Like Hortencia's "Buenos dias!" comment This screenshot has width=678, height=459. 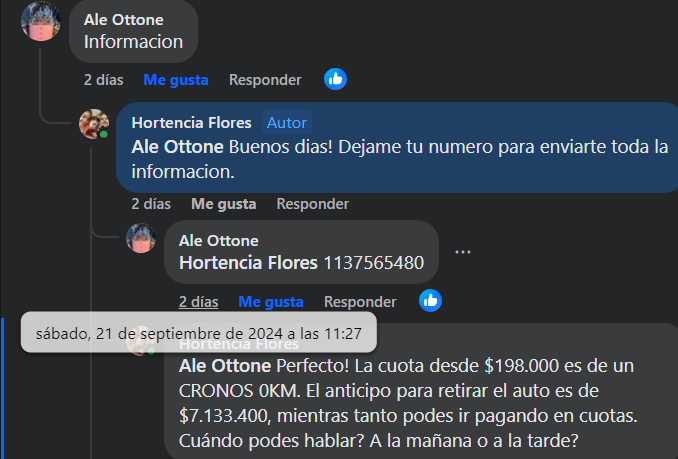pyautogui.click(x=224, y=204)
